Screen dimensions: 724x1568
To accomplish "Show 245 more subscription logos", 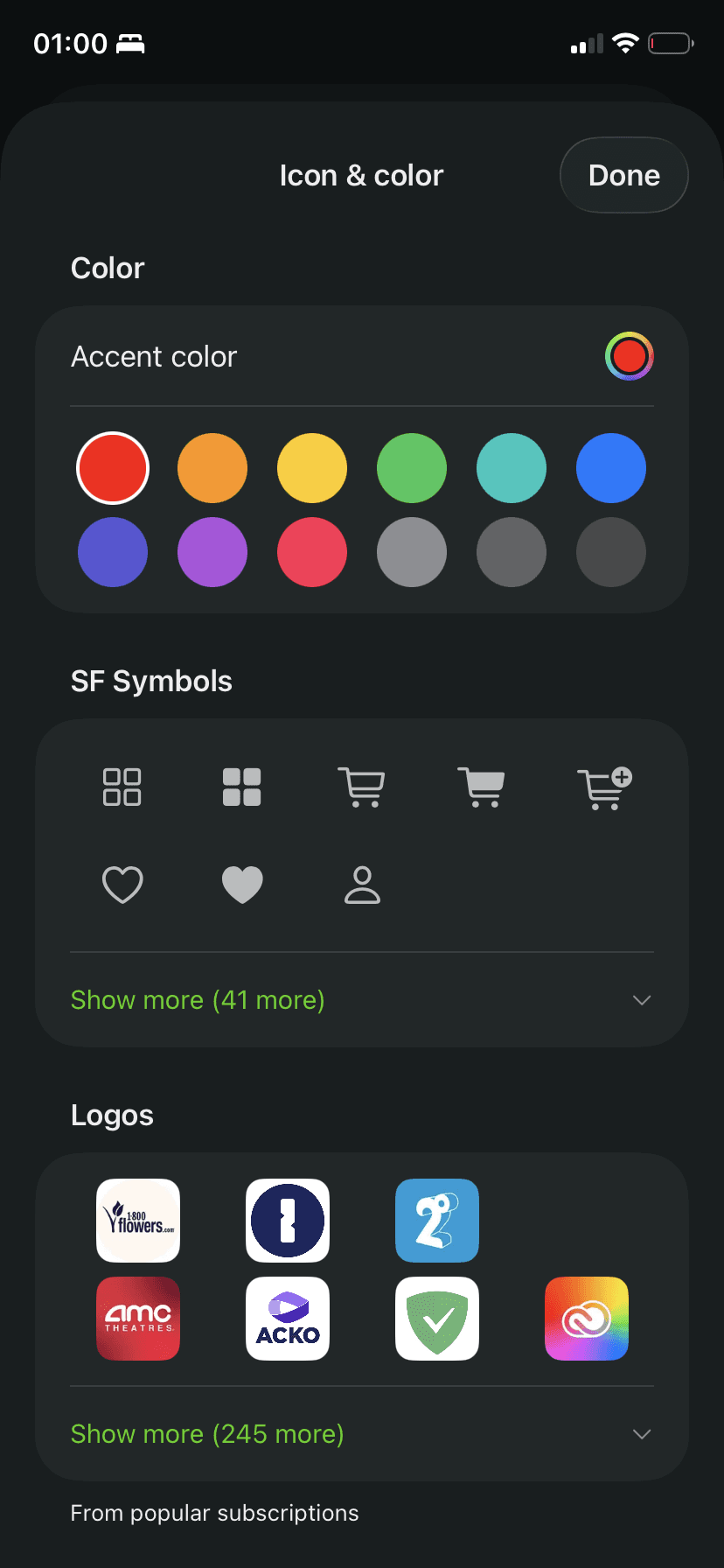I will point(206,1433).
